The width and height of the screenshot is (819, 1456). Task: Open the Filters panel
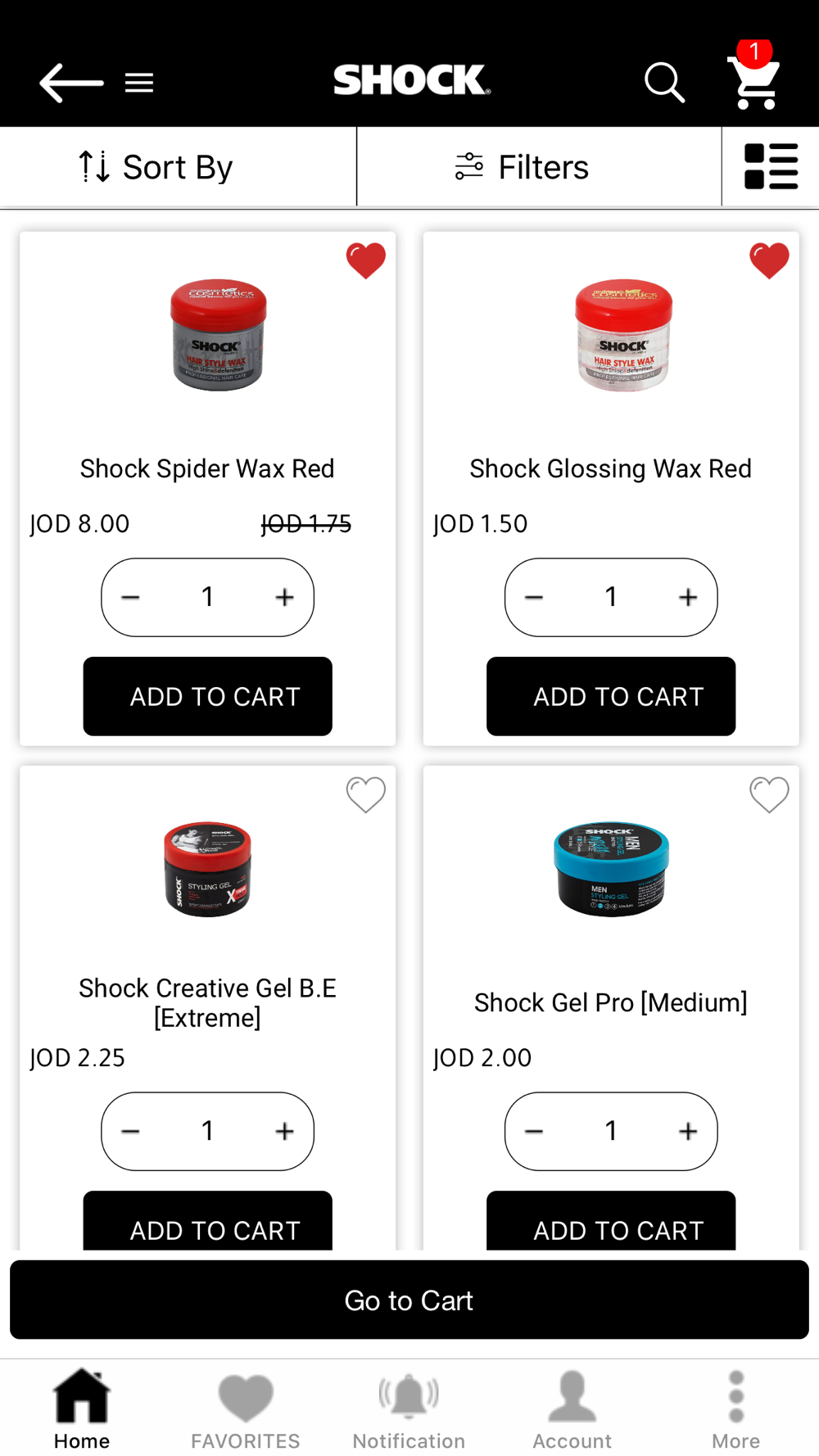click(x=523, y=167)
